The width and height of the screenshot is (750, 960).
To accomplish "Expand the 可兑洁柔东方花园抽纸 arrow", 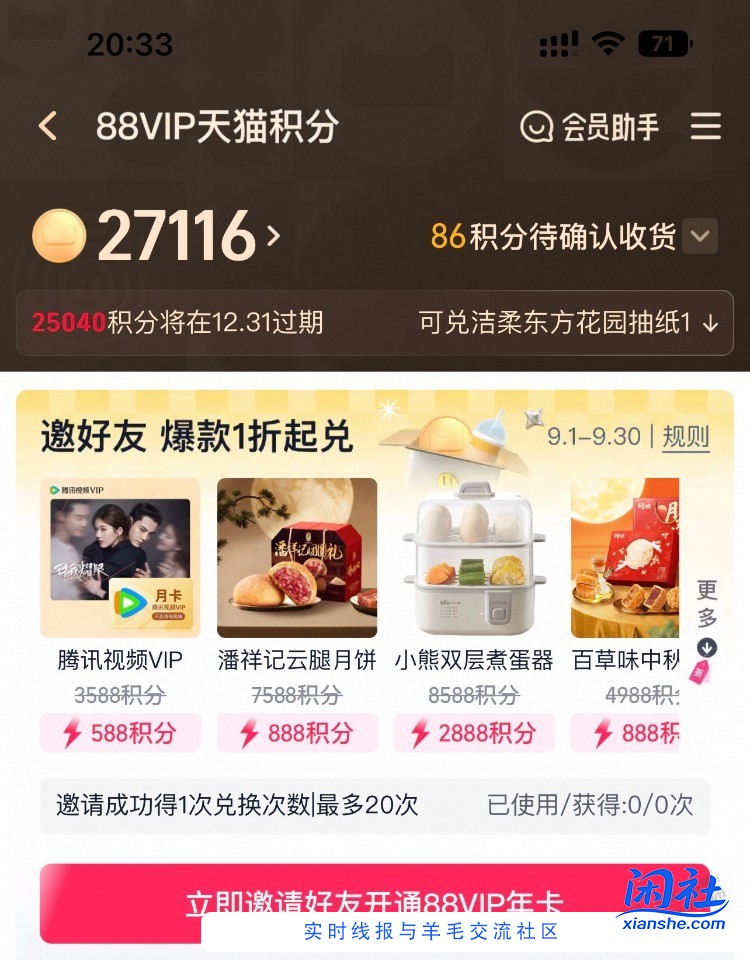I will click(710, 323).
